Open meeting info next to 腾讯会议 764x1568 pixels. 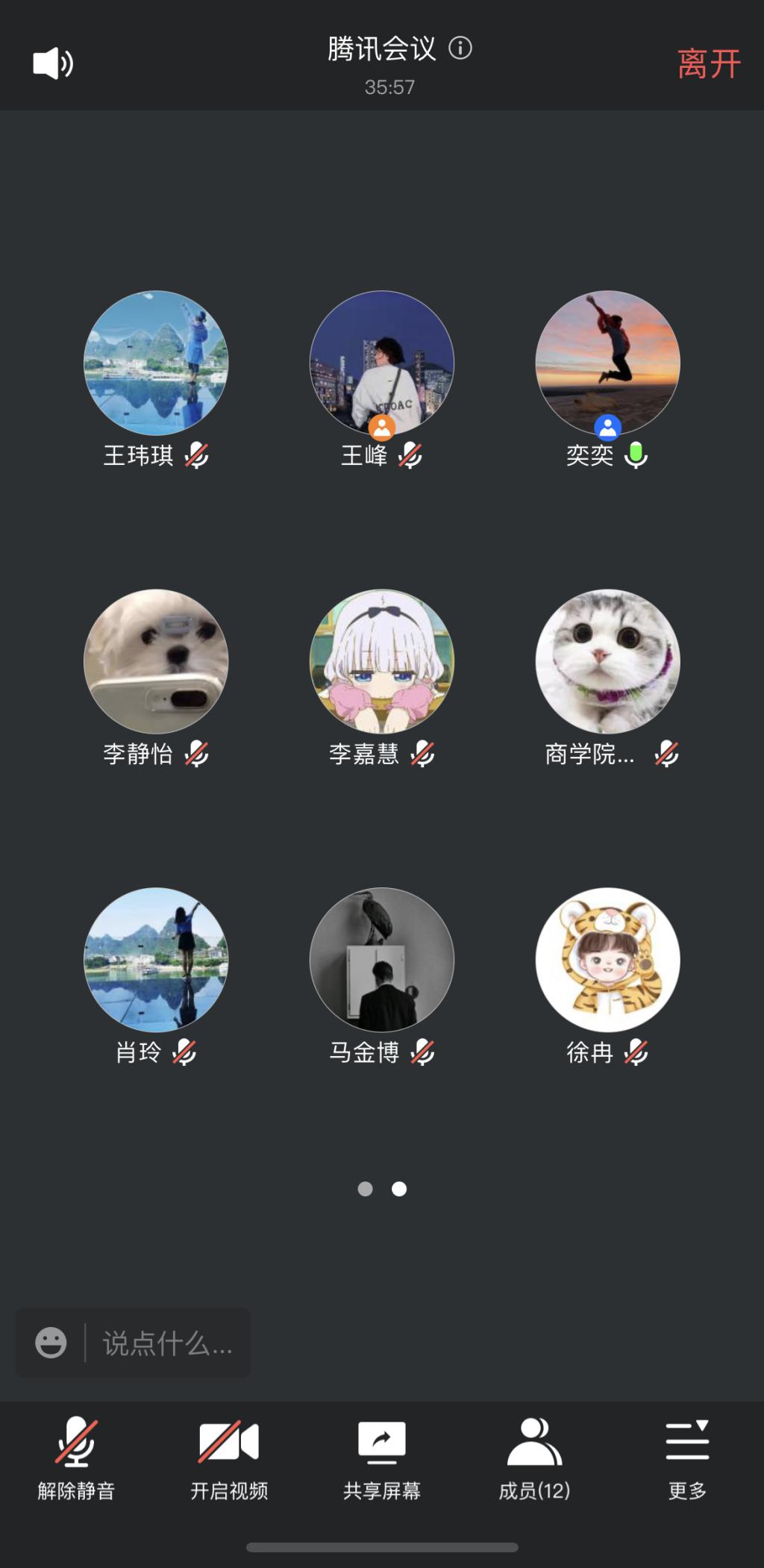[460, 49]
